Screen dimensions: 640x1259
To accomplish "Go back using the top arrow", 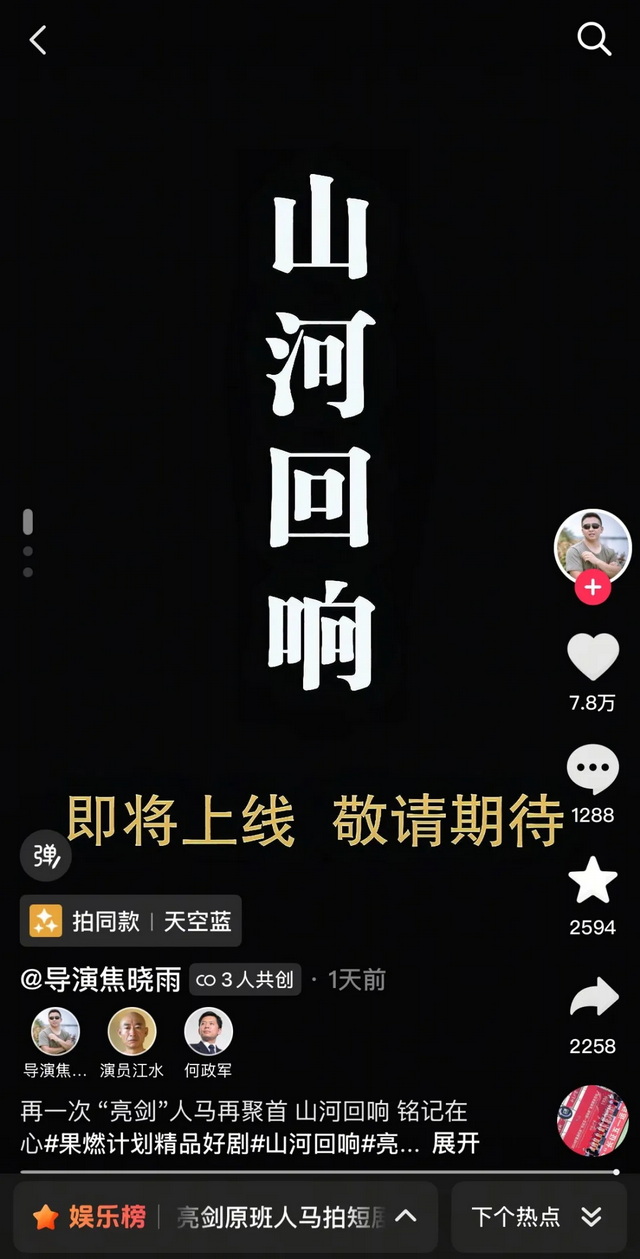I will click(x=38, y=40).
